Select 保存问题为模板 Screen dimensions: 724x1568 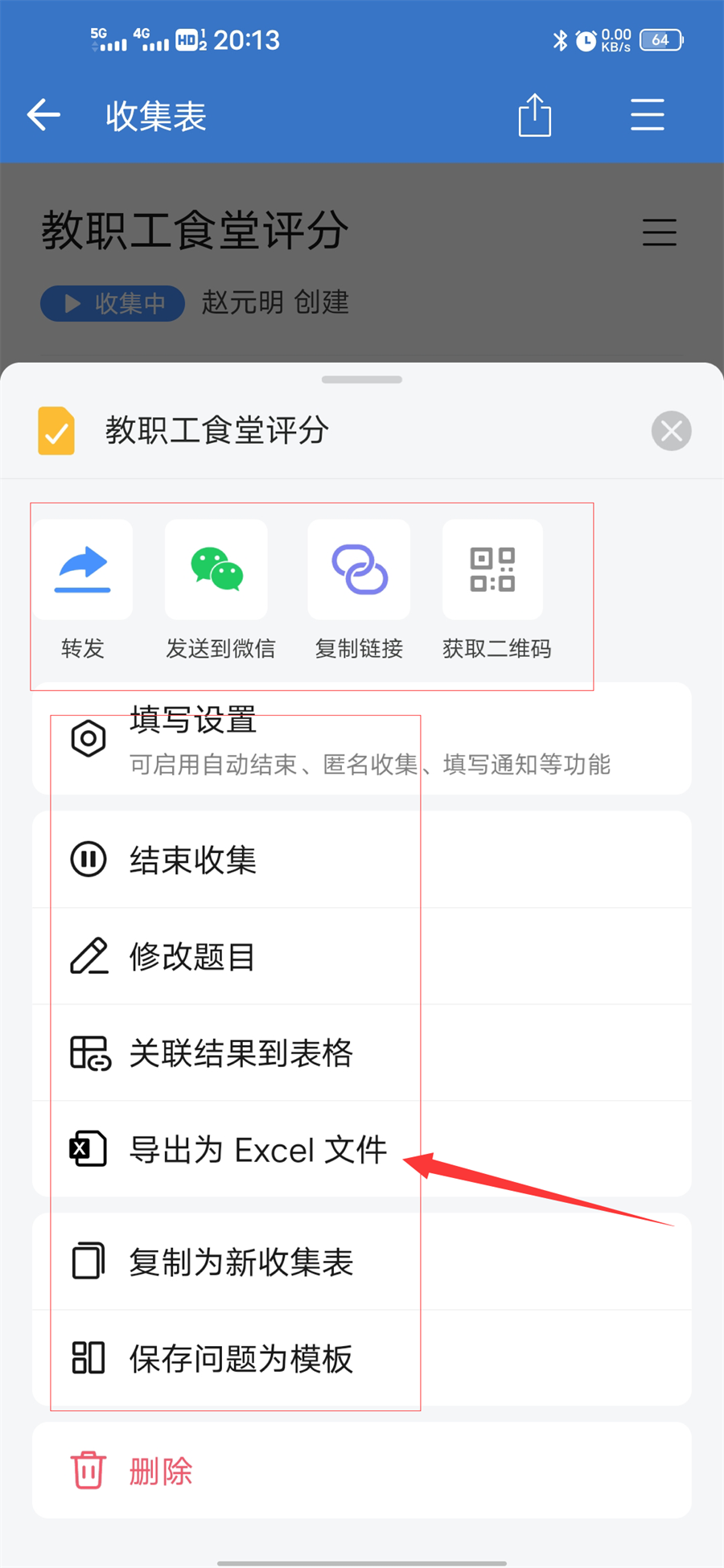[x=362, y=1358]
